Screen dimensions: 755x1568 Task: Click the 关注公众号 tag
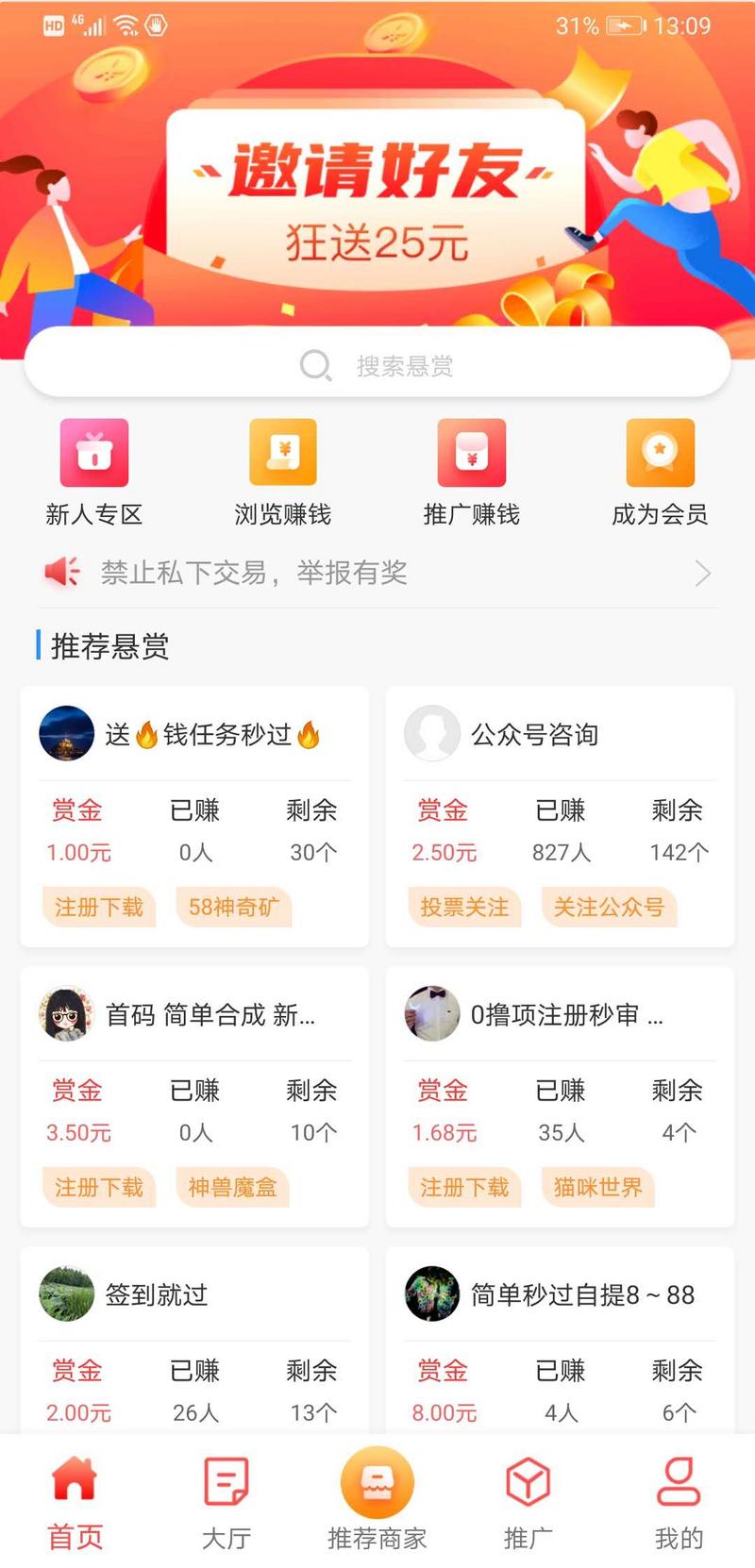[x=609, y=907]
